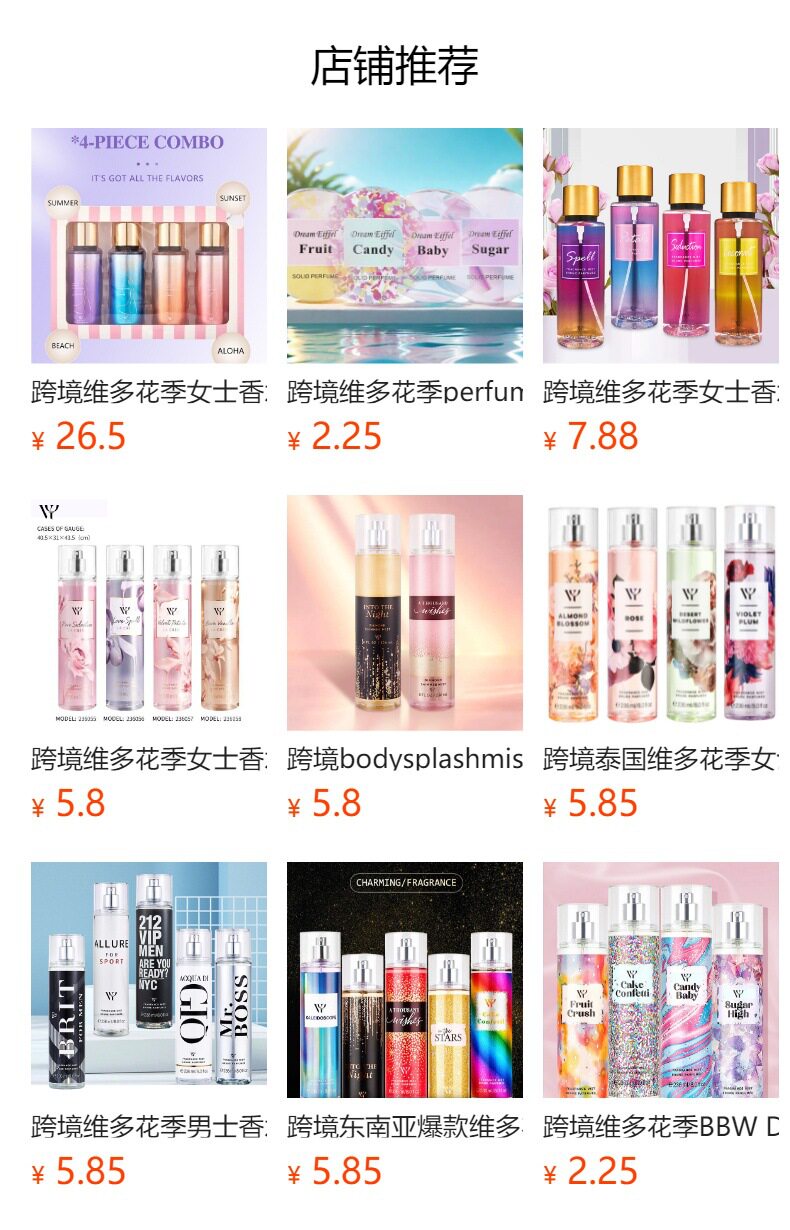Screen dimensions: 790x1230
Task: Open the Charming/Fragrance Southeast Asia bestseller
Action: [405, 980]
